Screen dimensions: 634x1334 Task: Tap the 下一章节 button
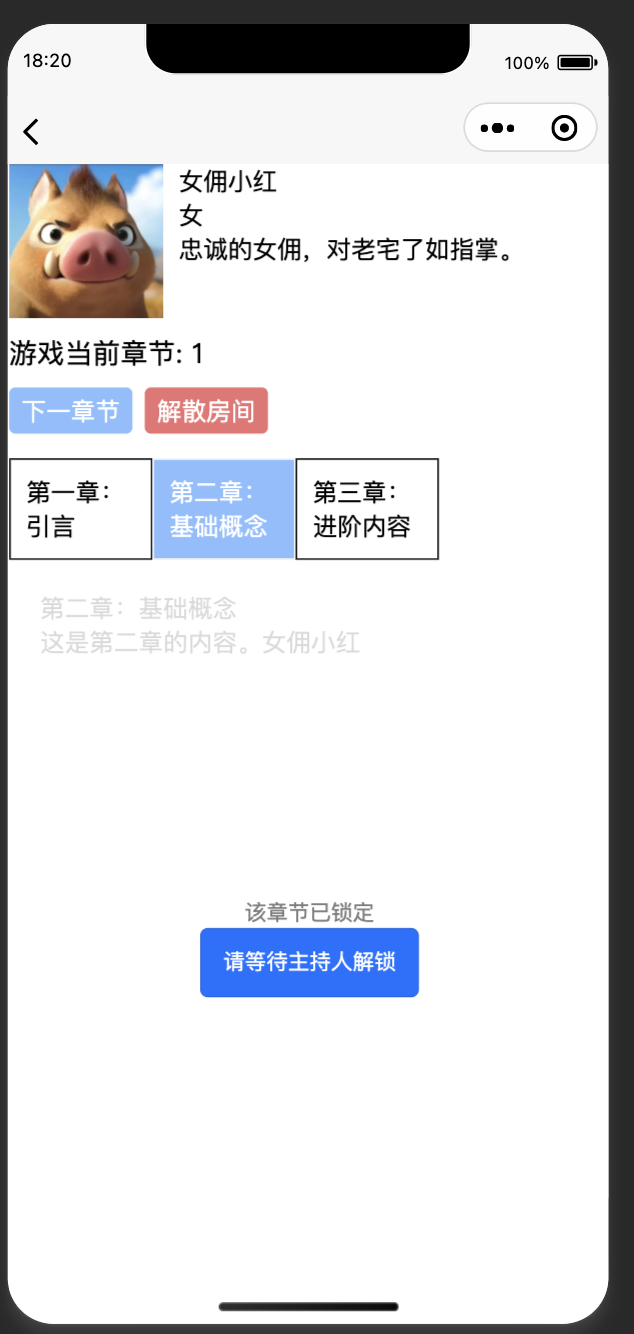point(71,411)
